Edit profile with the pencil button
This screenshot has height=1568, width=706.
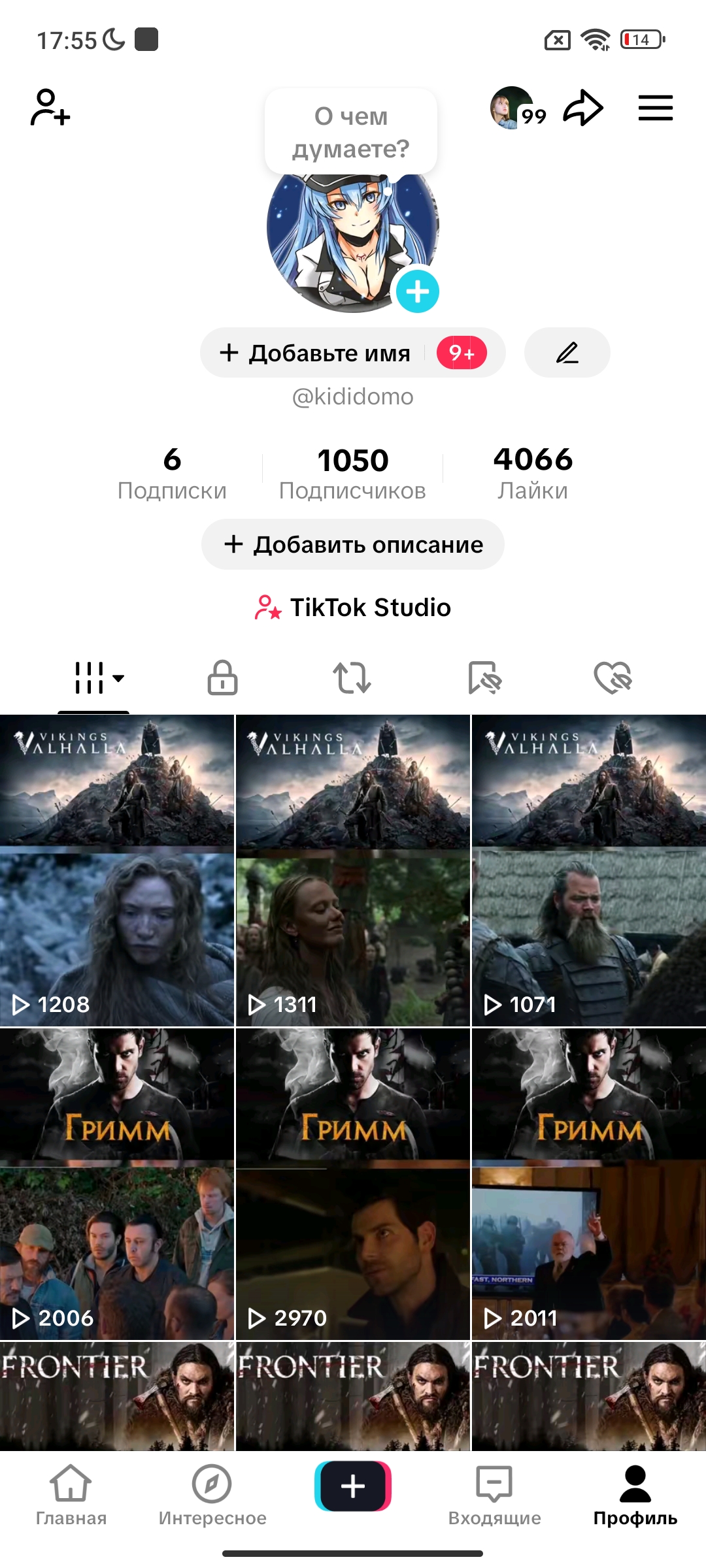(567, 353)
